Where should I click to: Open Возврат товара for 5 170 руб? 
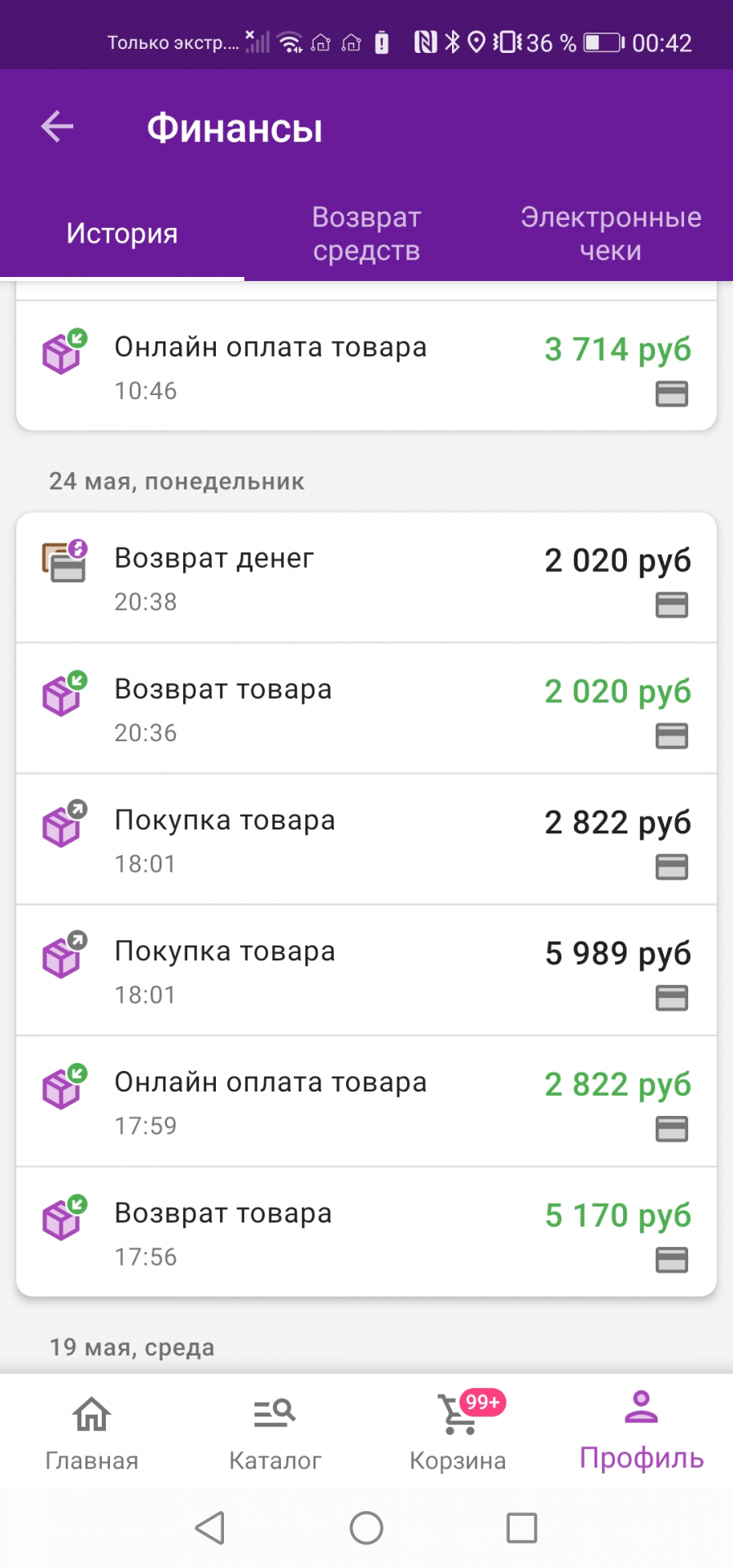(366, 1232)
